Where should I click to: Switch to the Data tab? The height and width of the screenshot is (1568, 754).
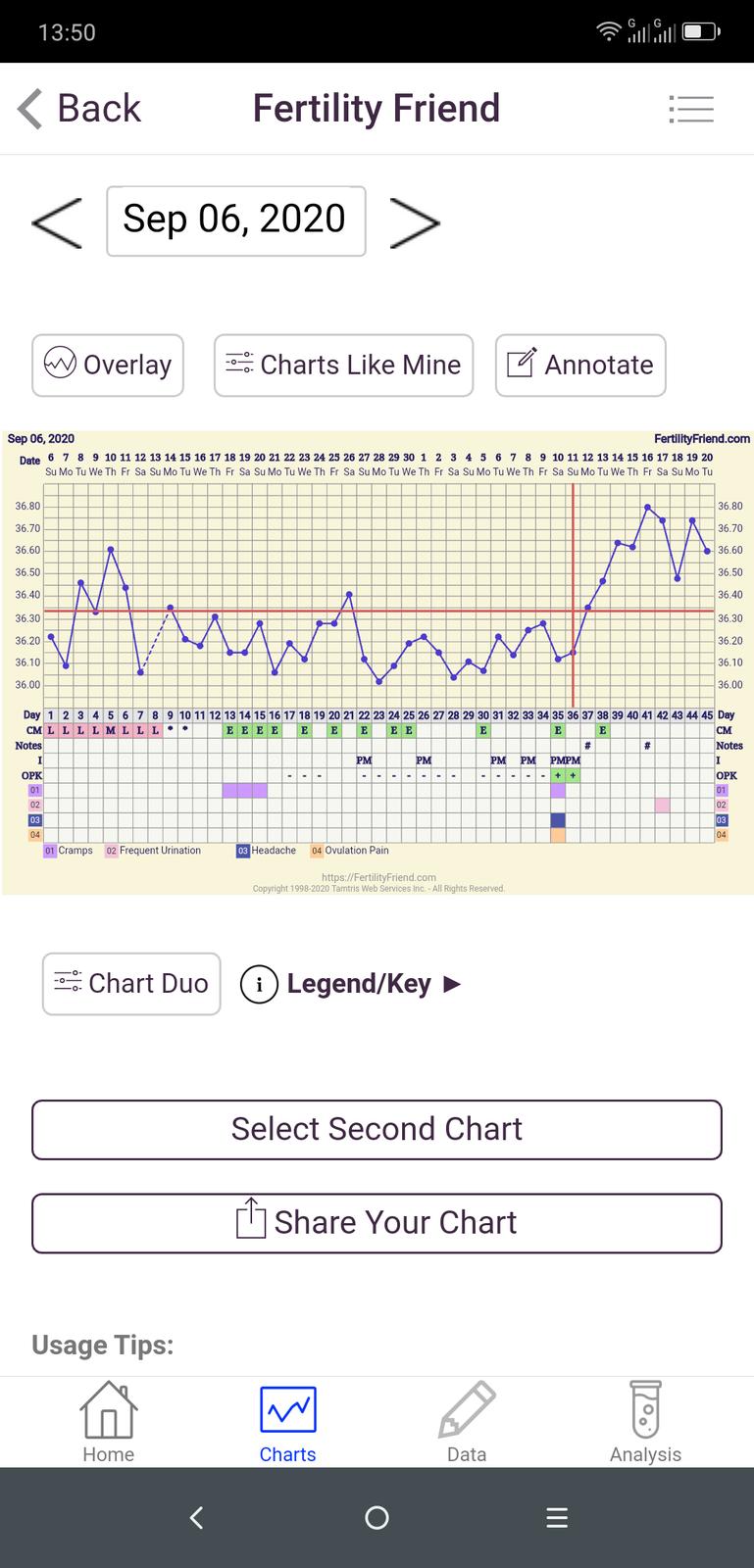point(467,1422)
